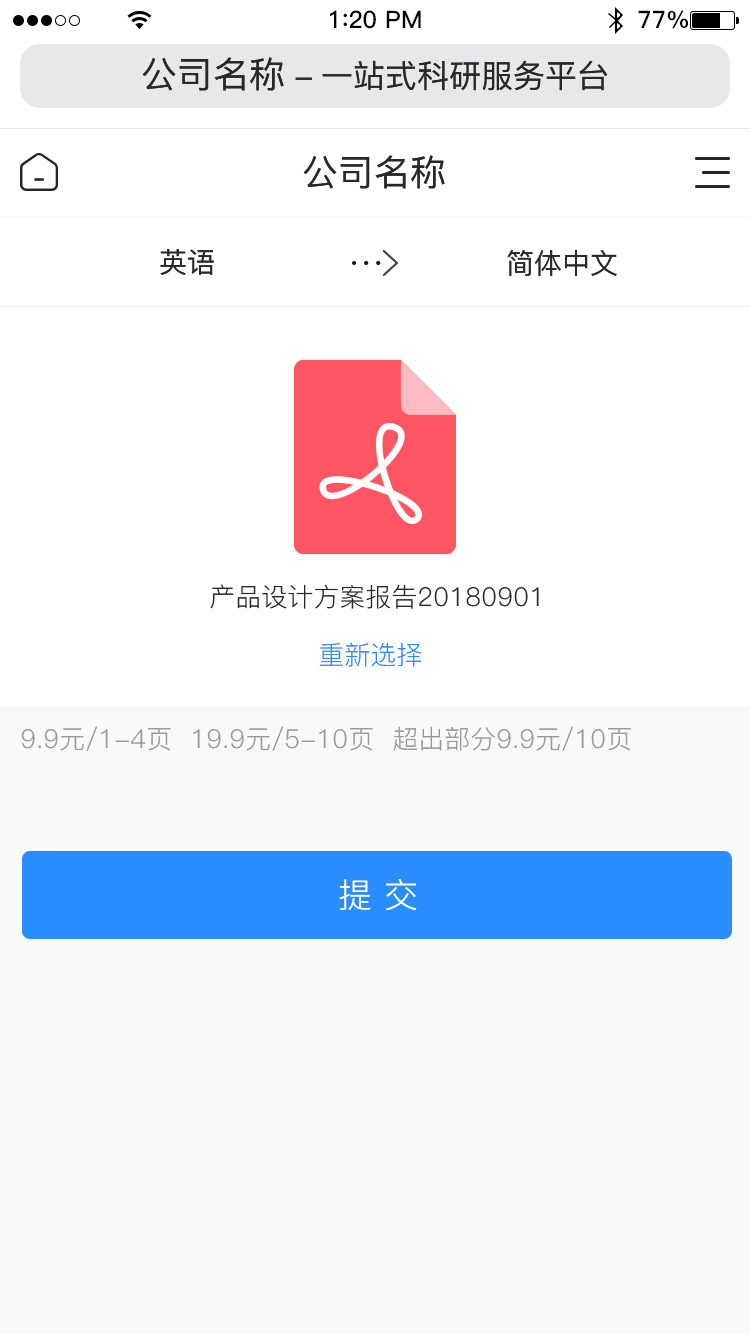
Task: Go to the home page icon
Action: 39,172
